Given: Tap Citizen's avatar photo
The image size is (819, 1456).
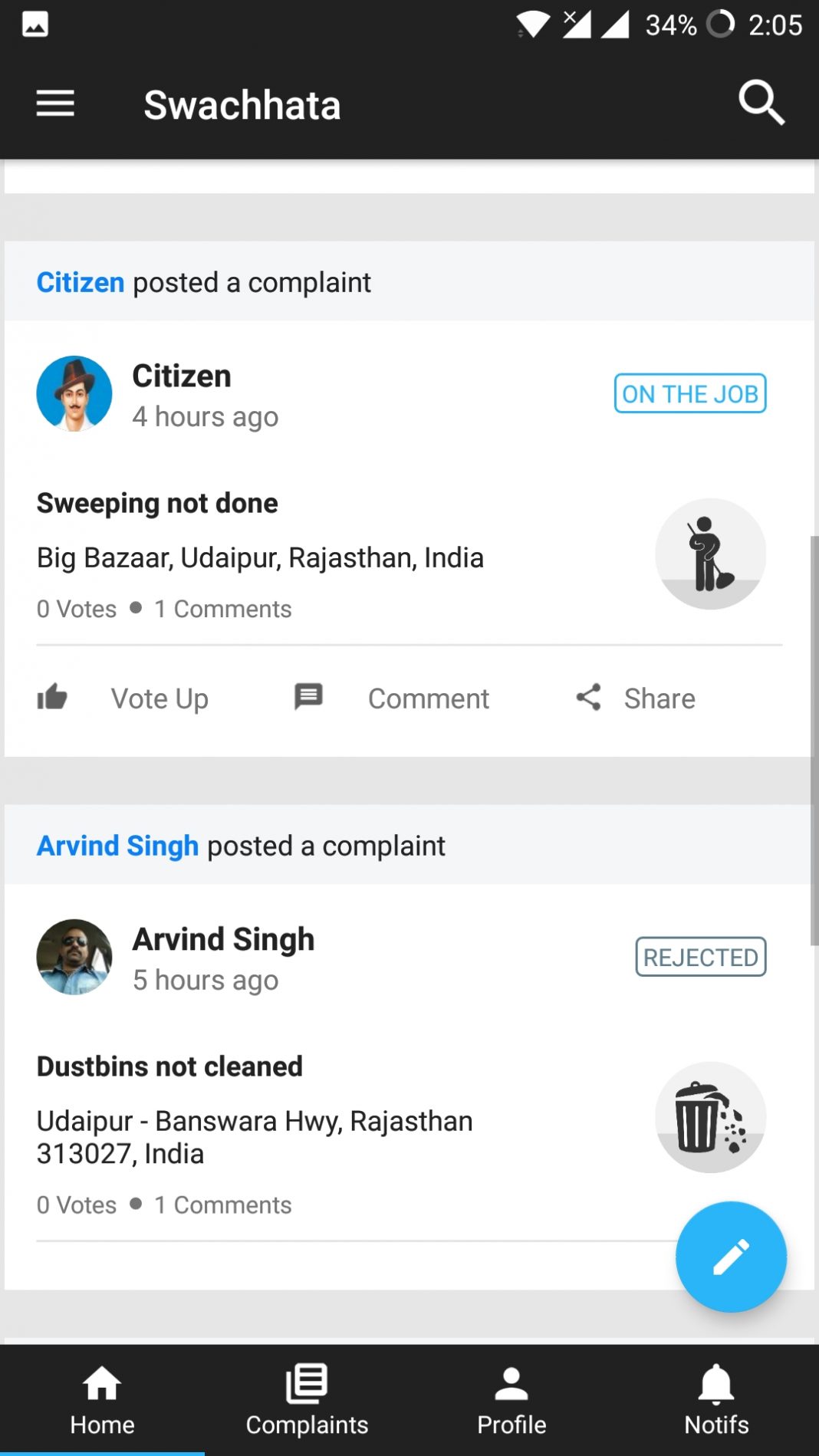Looking at the screenshot, I should point(74,393).
